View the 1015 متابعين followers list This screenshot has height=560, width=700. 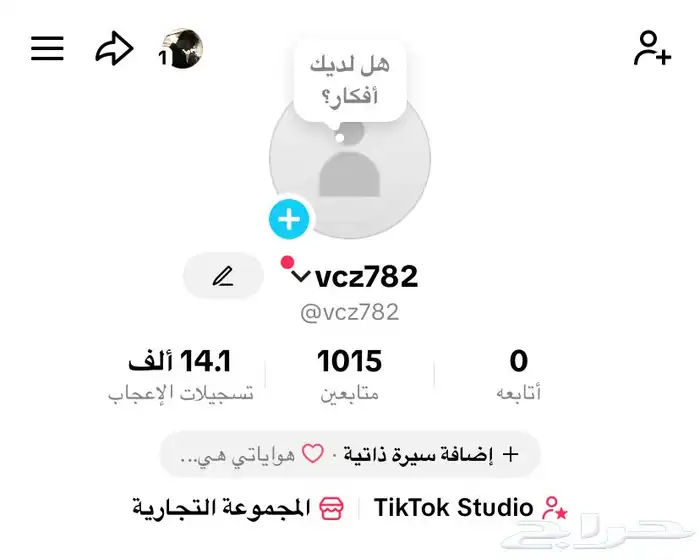click(x=350, y=374)
